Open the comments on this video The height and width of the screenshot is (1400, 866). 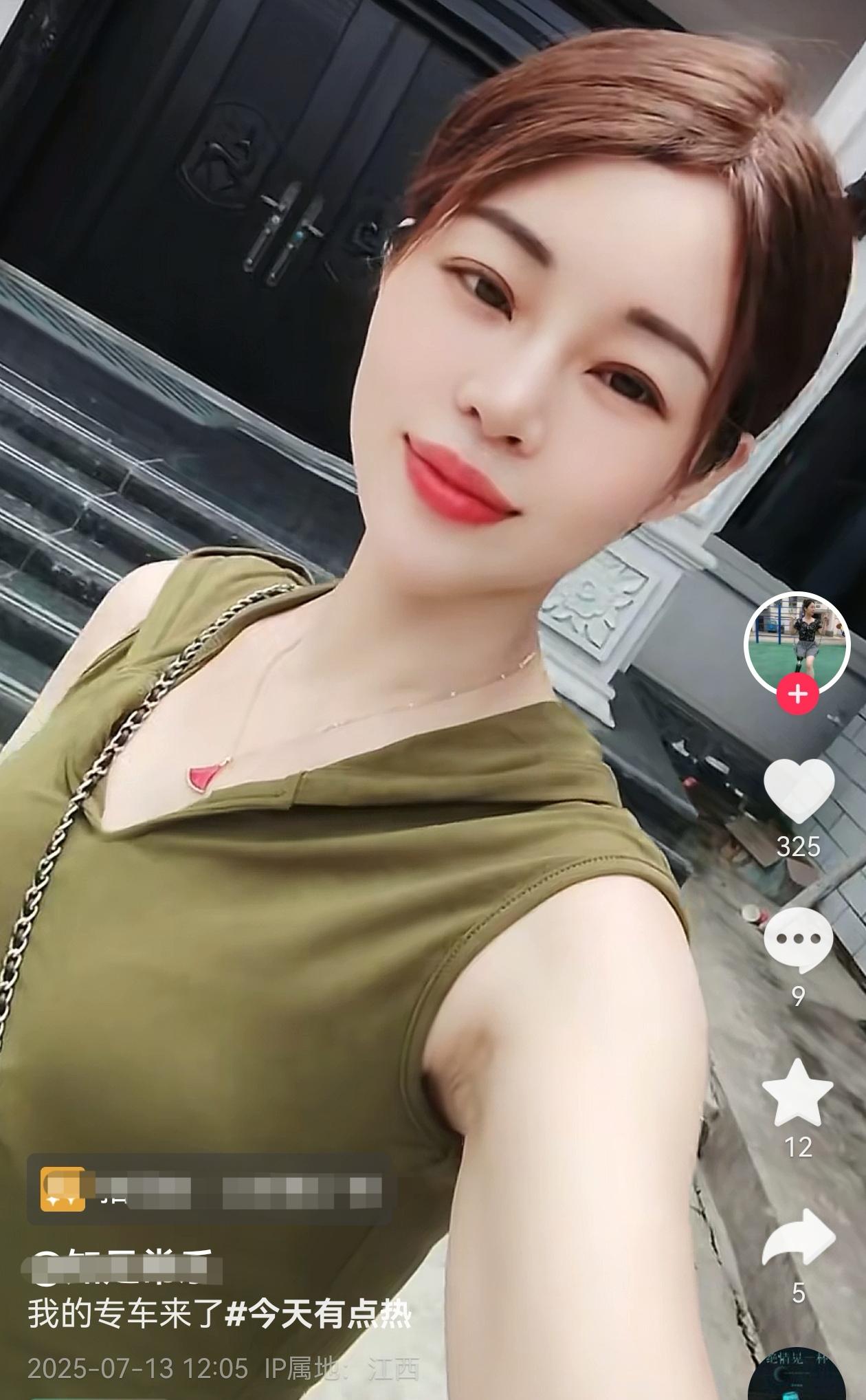[798, 939]
